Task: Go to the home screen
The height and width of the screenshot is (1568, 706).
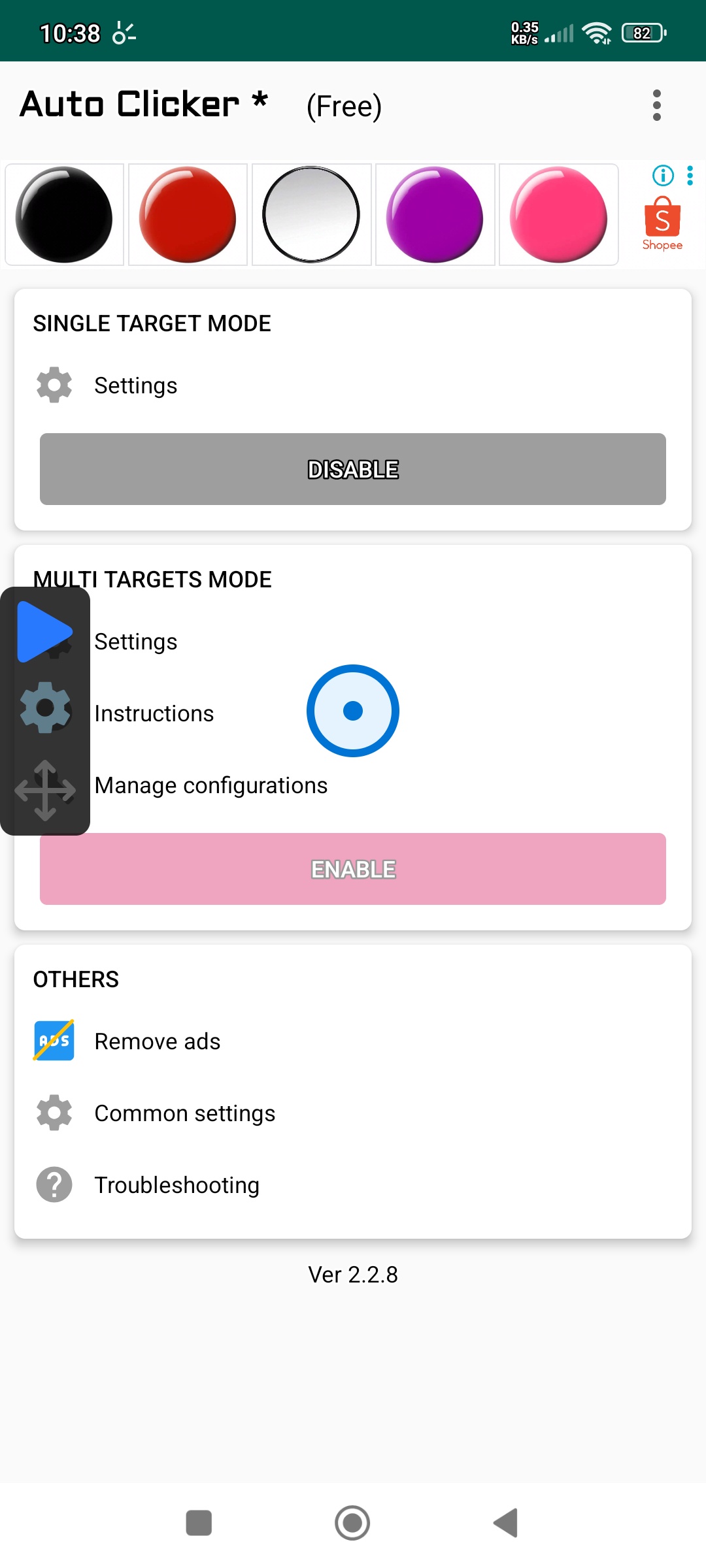Action: [352, 1523]
